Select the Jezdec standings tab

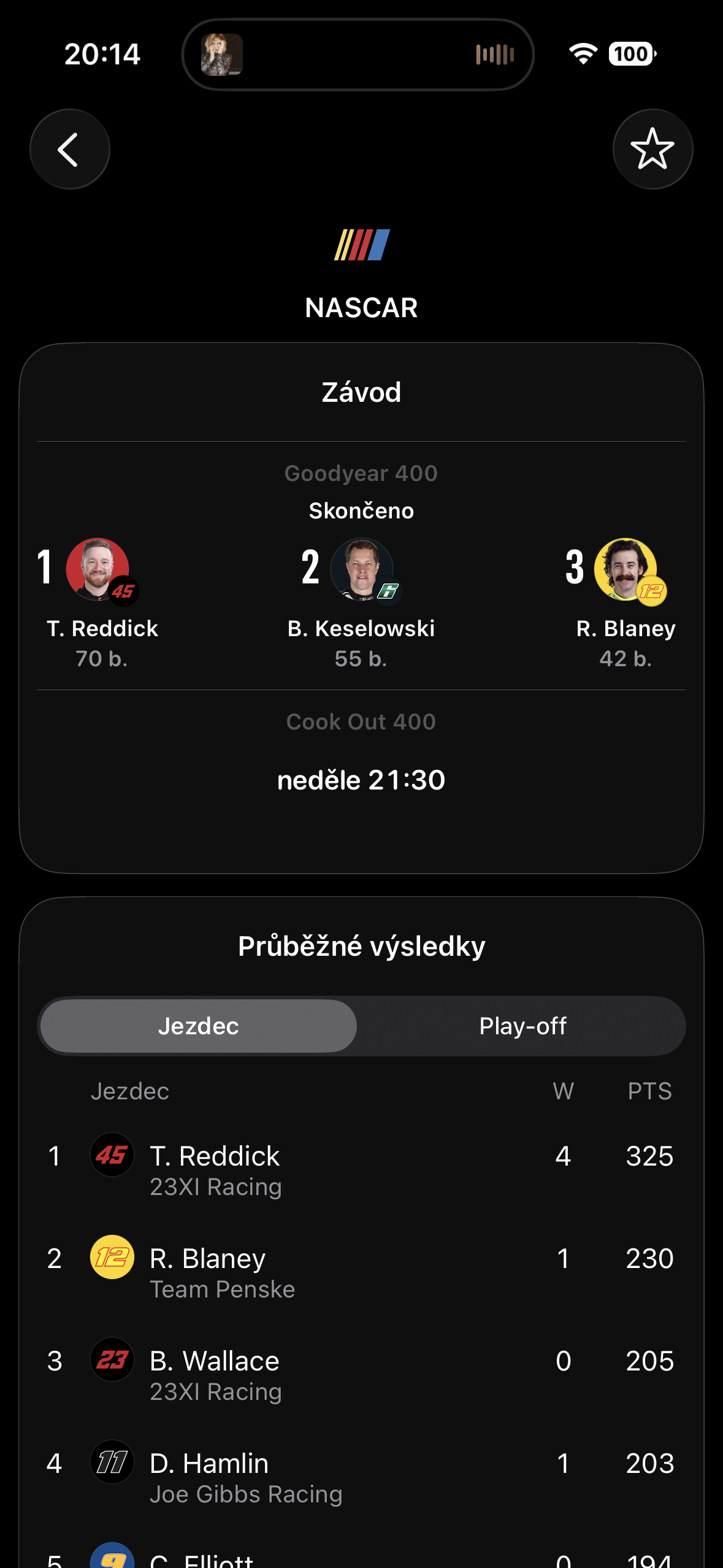(198, 1026)
